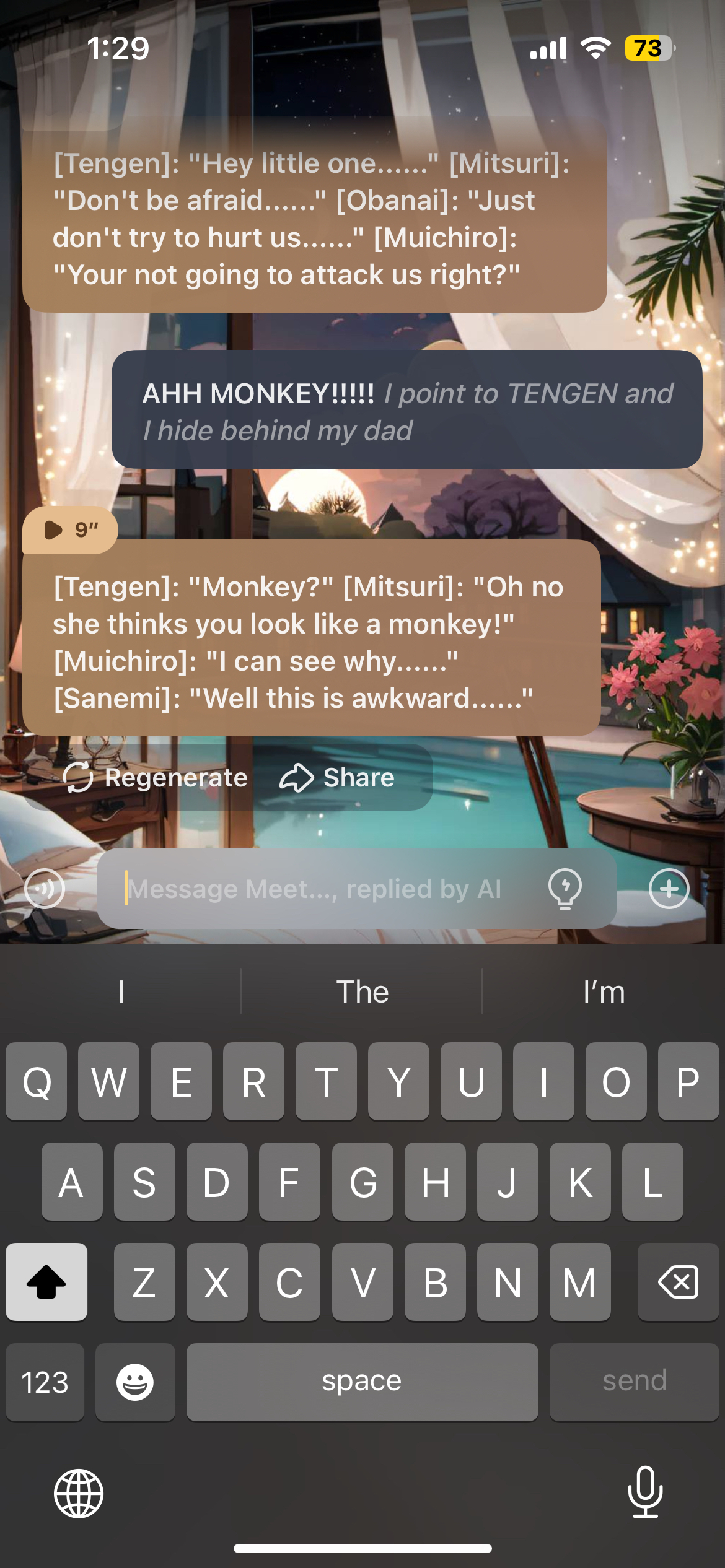Switch keyboard to 123 numbers layout

click(45, 1382)
